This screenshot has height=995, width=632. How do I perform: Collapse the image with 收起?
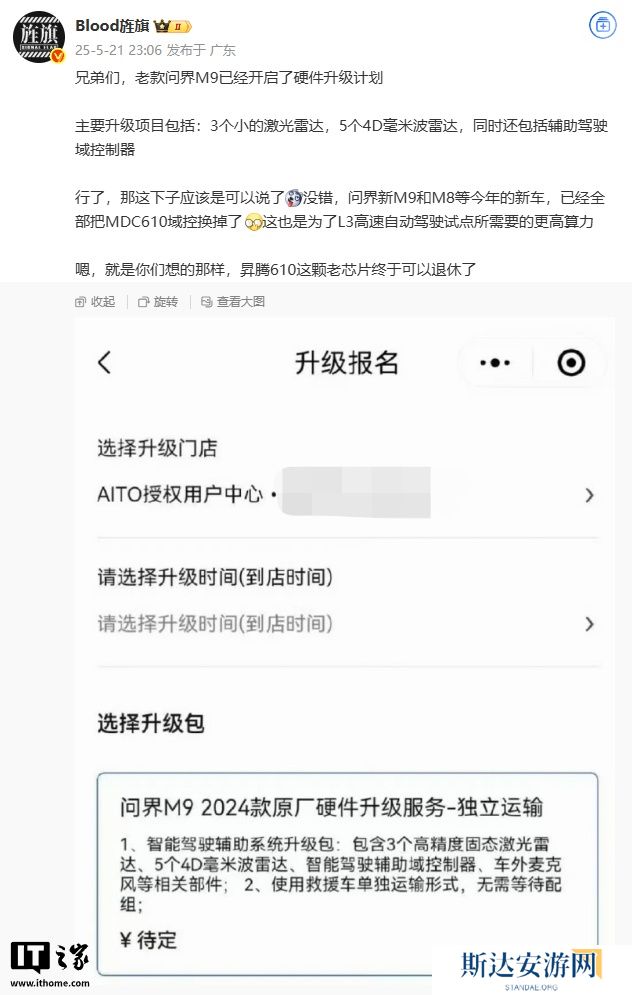[x=95, y=301]
